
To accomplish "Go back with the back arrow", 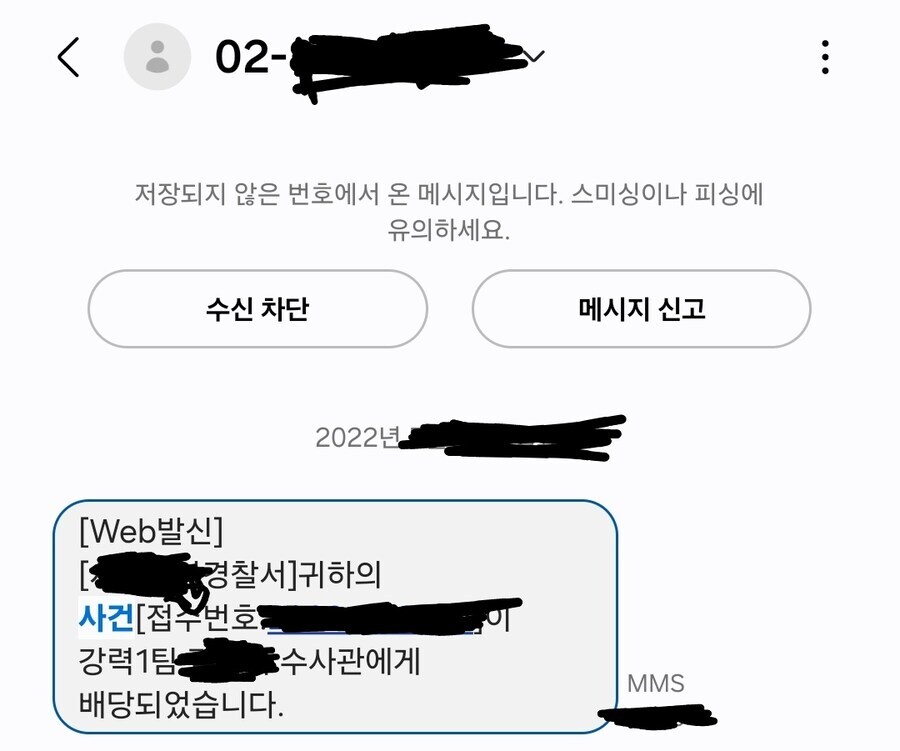I will click(x=68, y=58).
